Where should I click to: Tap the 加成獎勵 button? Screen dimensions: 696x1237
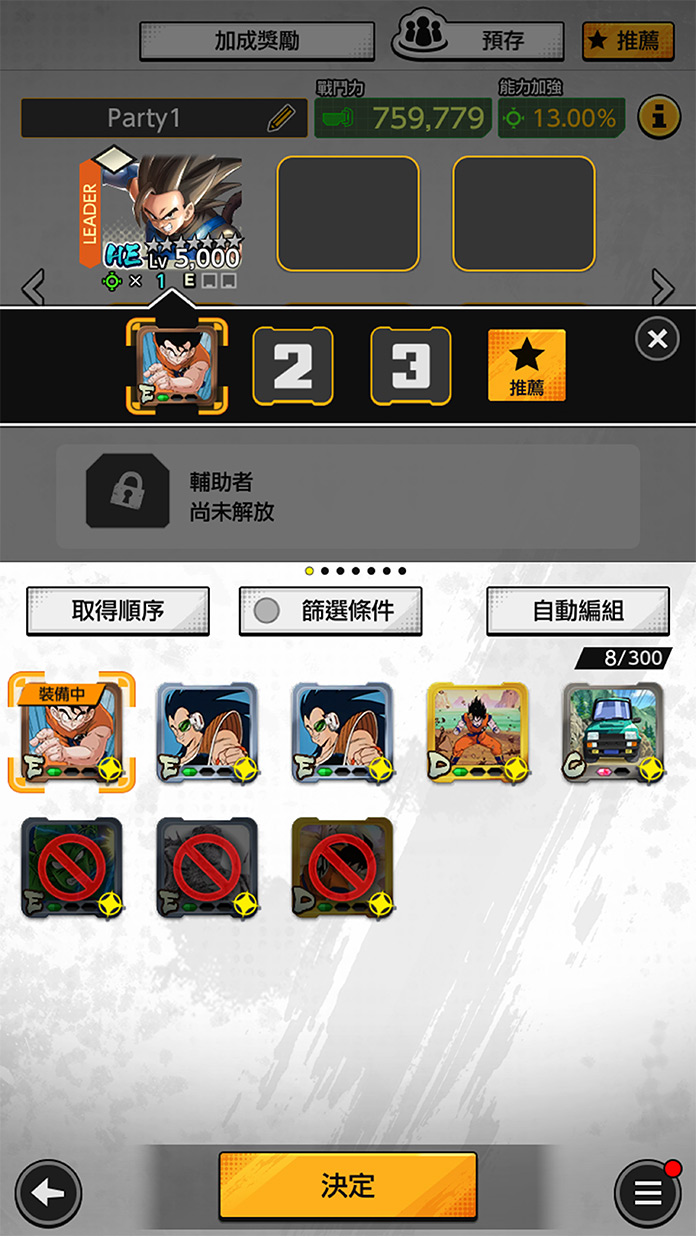[257, 41]
